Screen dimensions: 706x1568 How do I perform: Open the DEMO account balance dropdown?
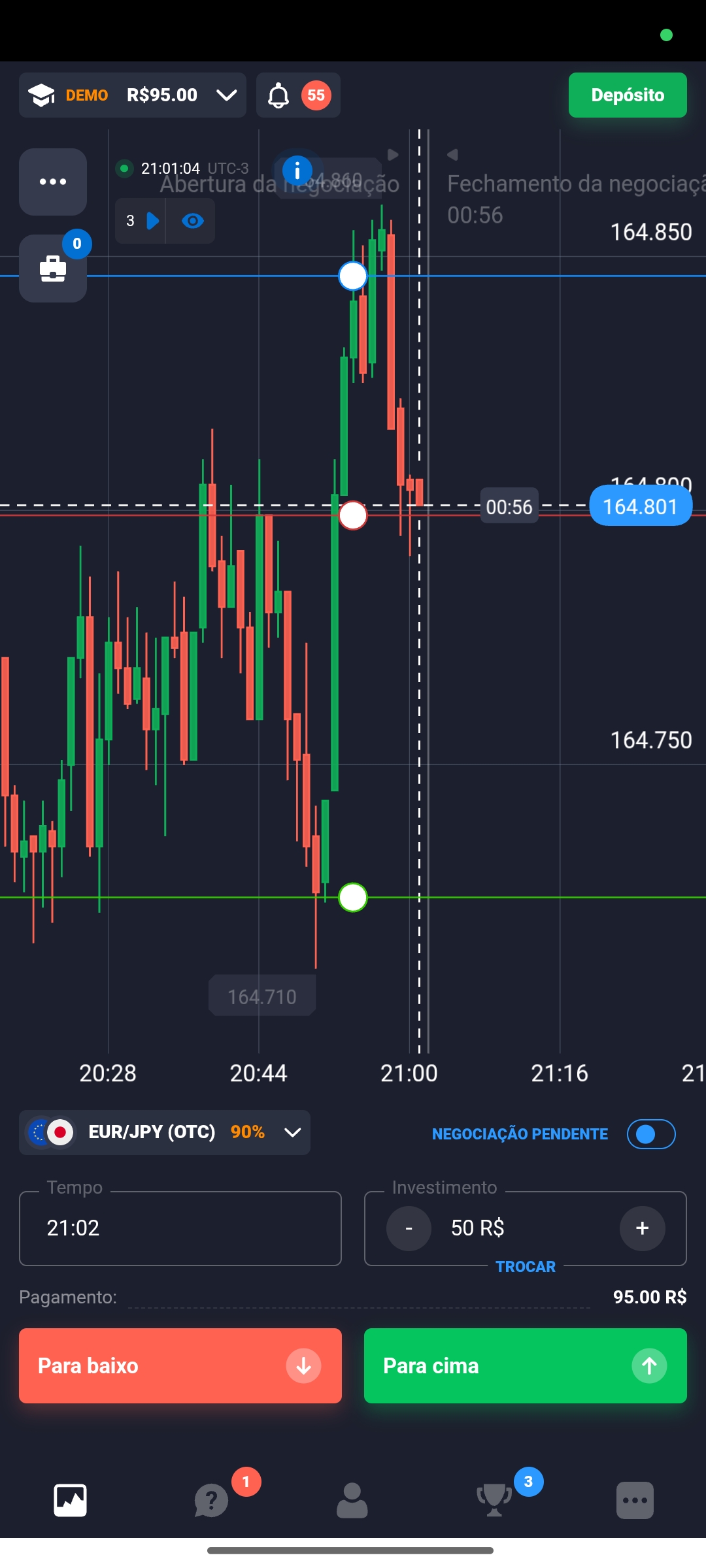[x=132, y=95]
